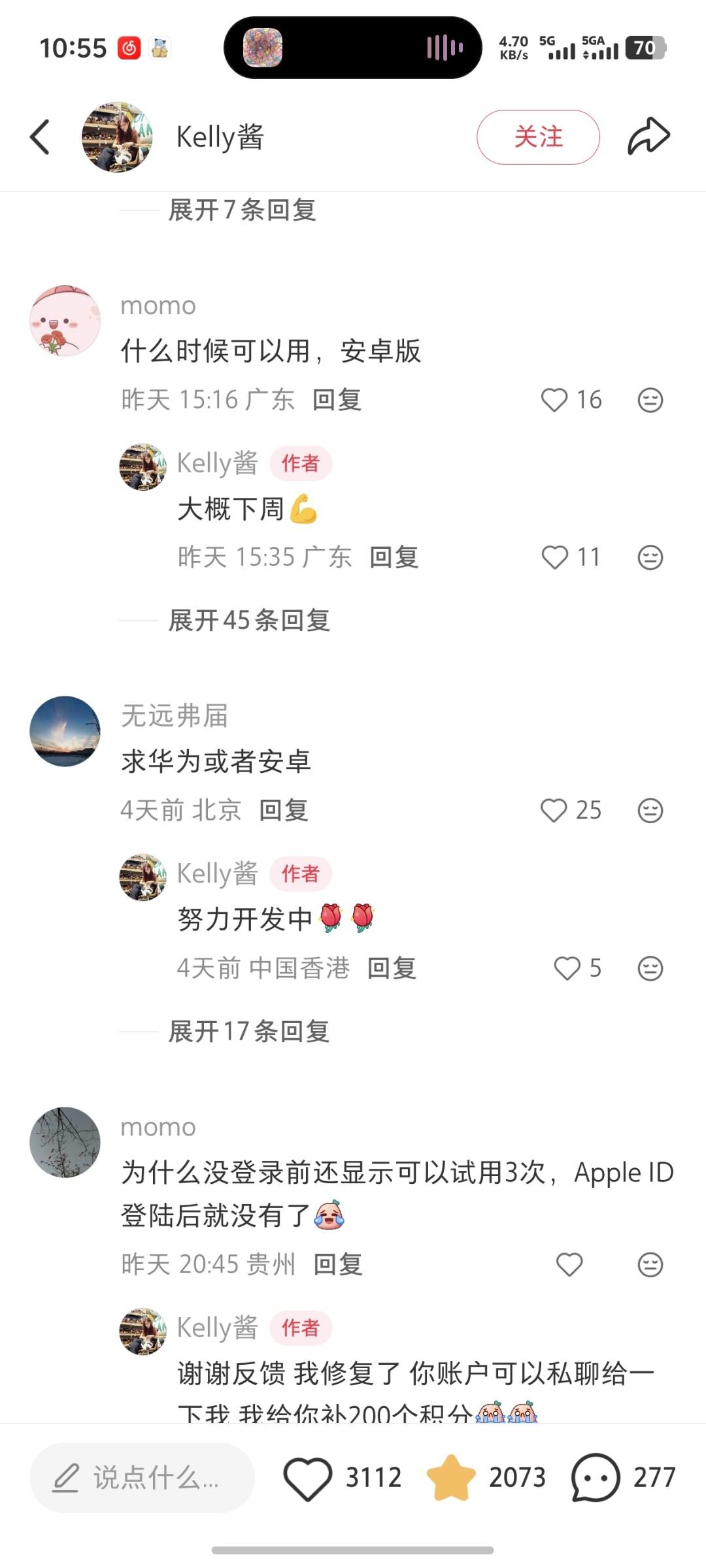Viewport: 706px width, 1568px height.
Task: Expand 7 more replies
Action: pos(243,210)
